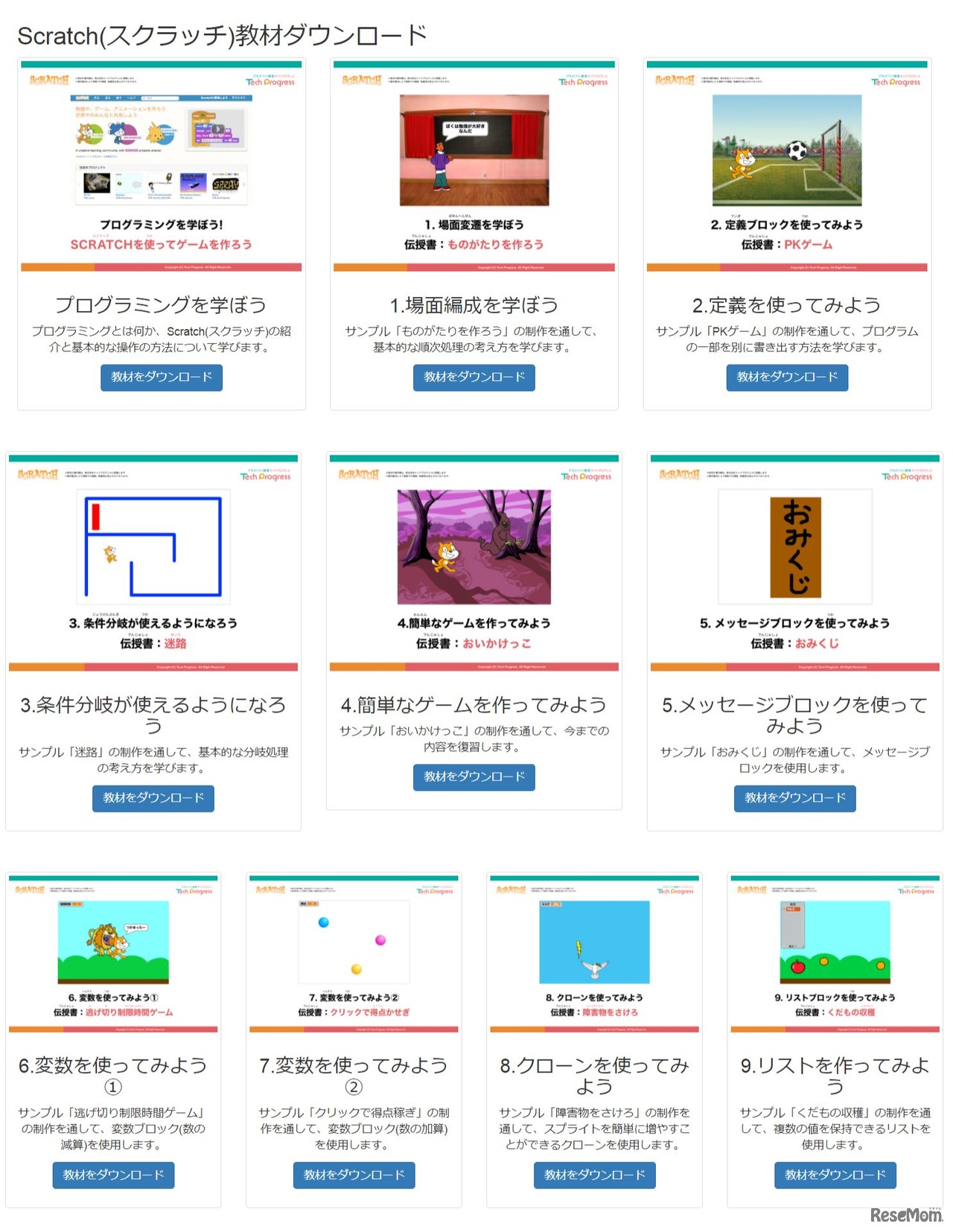Screen dimensions: 953x1232
Task: Download material for 1.場面編成を学ぼう
Action: tap(474, 377)
